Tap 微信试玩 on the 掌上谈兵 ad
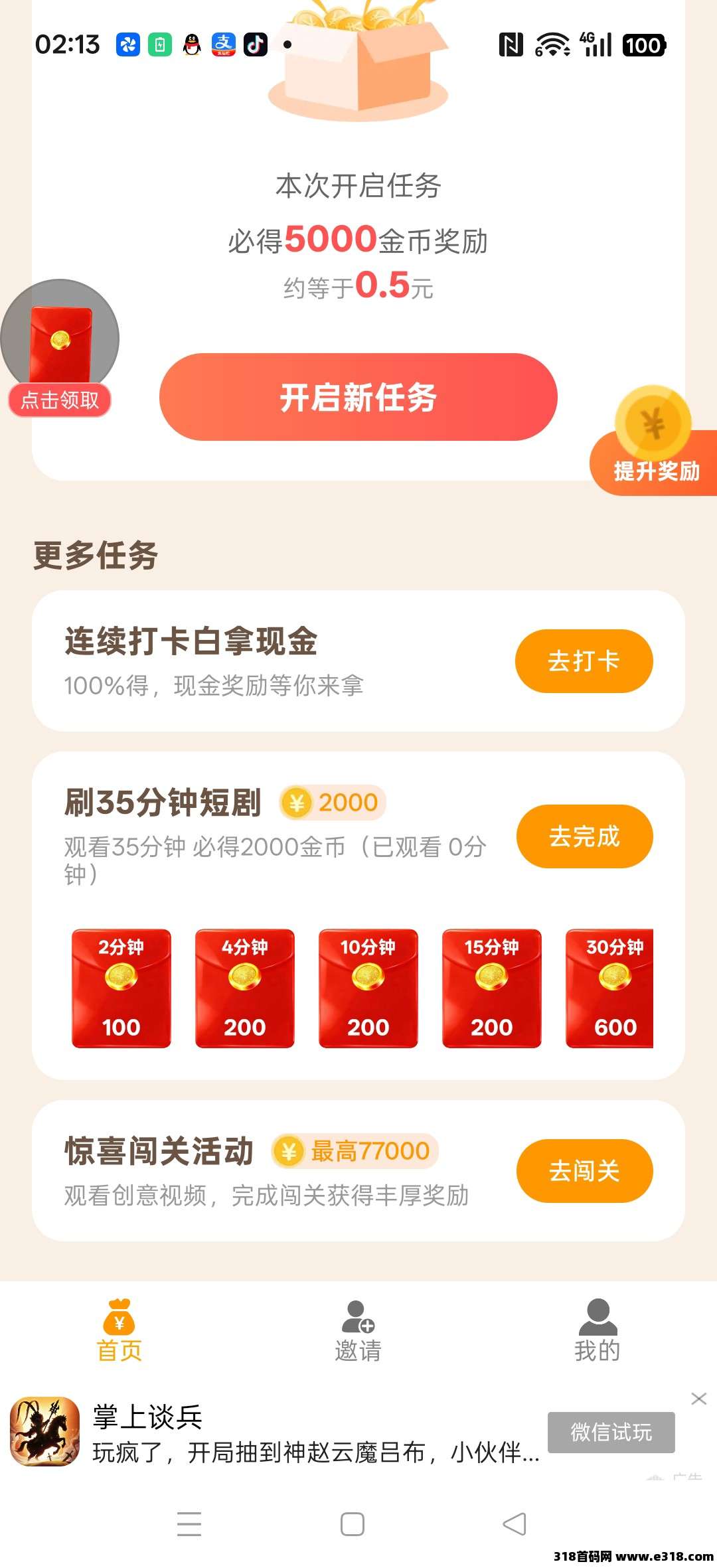The width and height of the screenshot is (717, 1568). pyautogui.click(x=611, y=1433)
